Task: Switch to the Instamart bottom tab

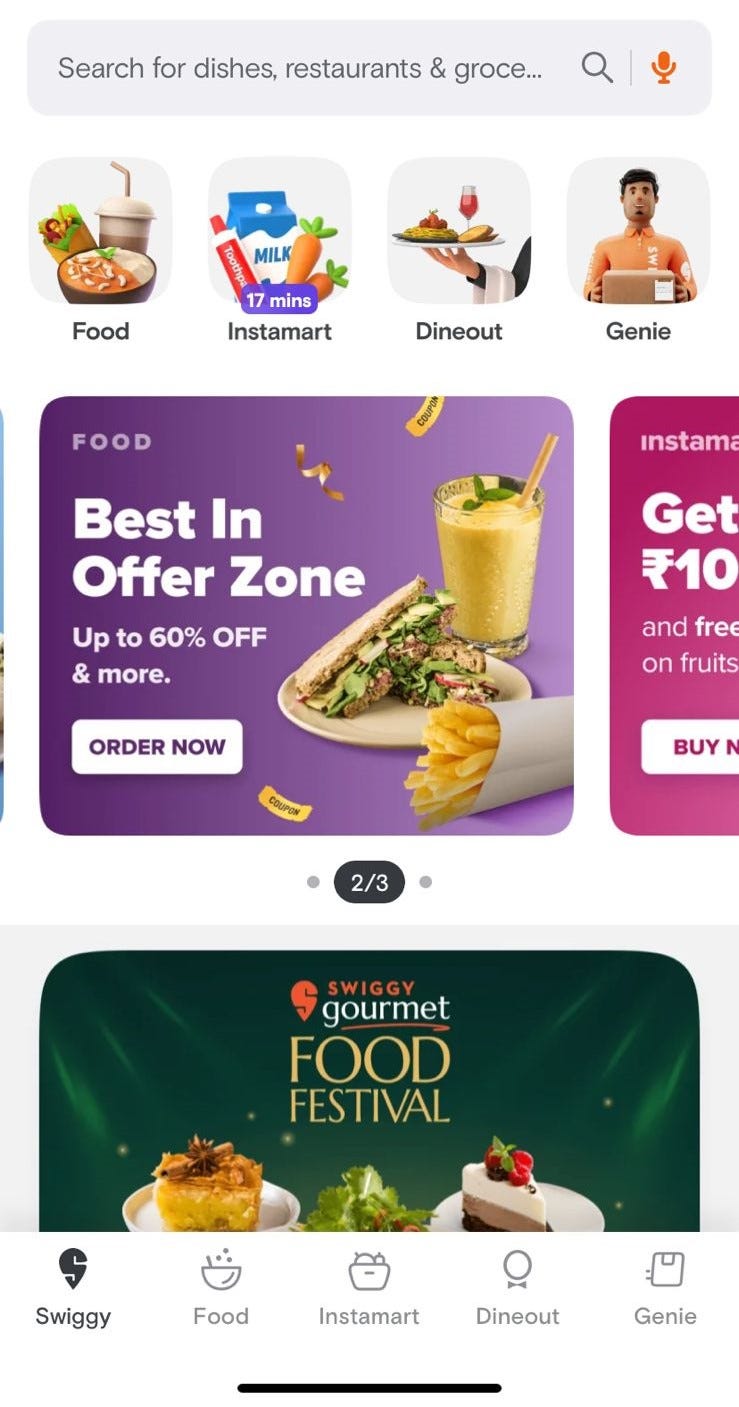Action: (x=369, y=1288)
